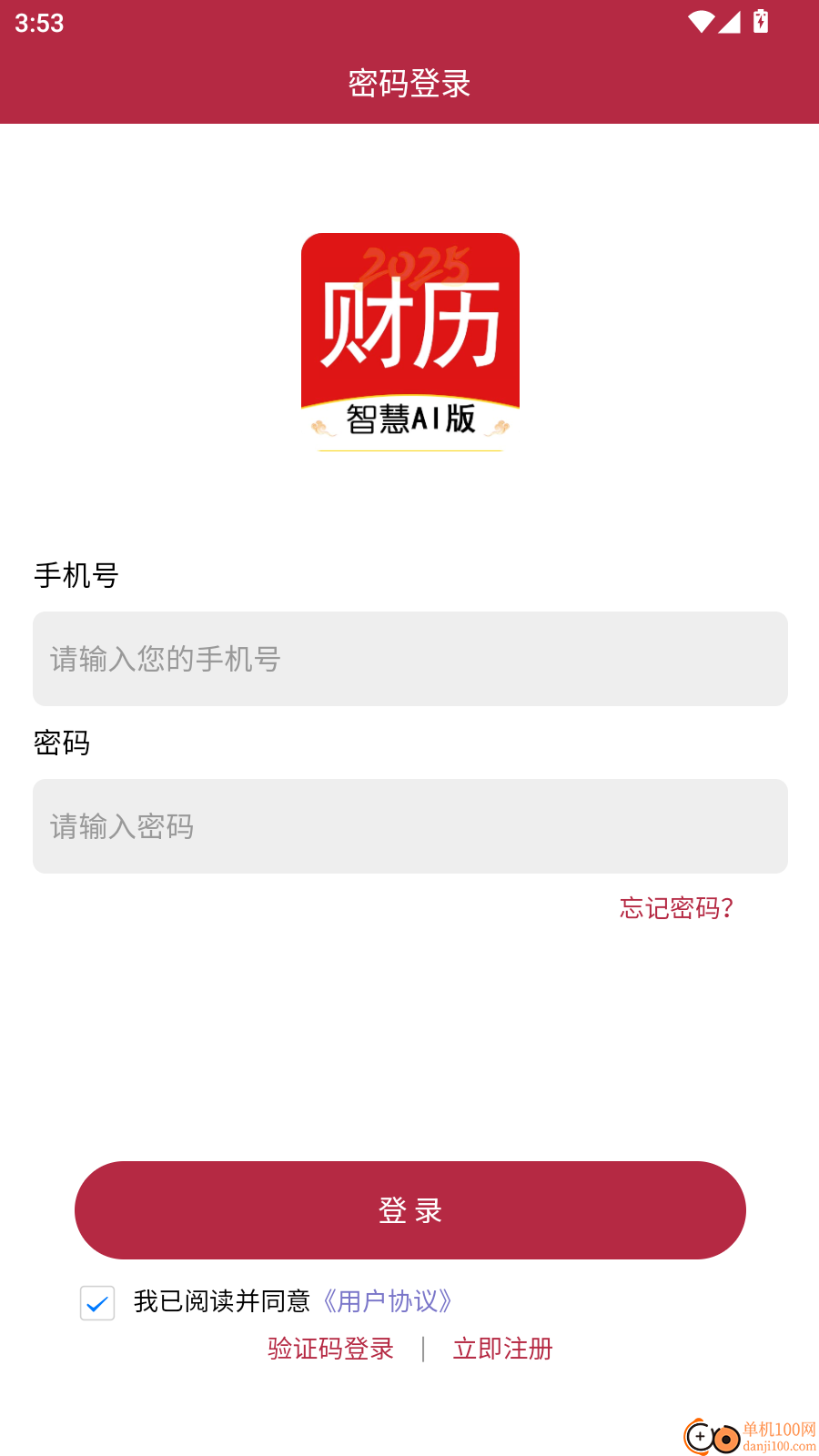This screenshot has height=1456, width=819.
Task: Click the battery charging indicator
Action: pyautogui.click(x=760, y=22)
